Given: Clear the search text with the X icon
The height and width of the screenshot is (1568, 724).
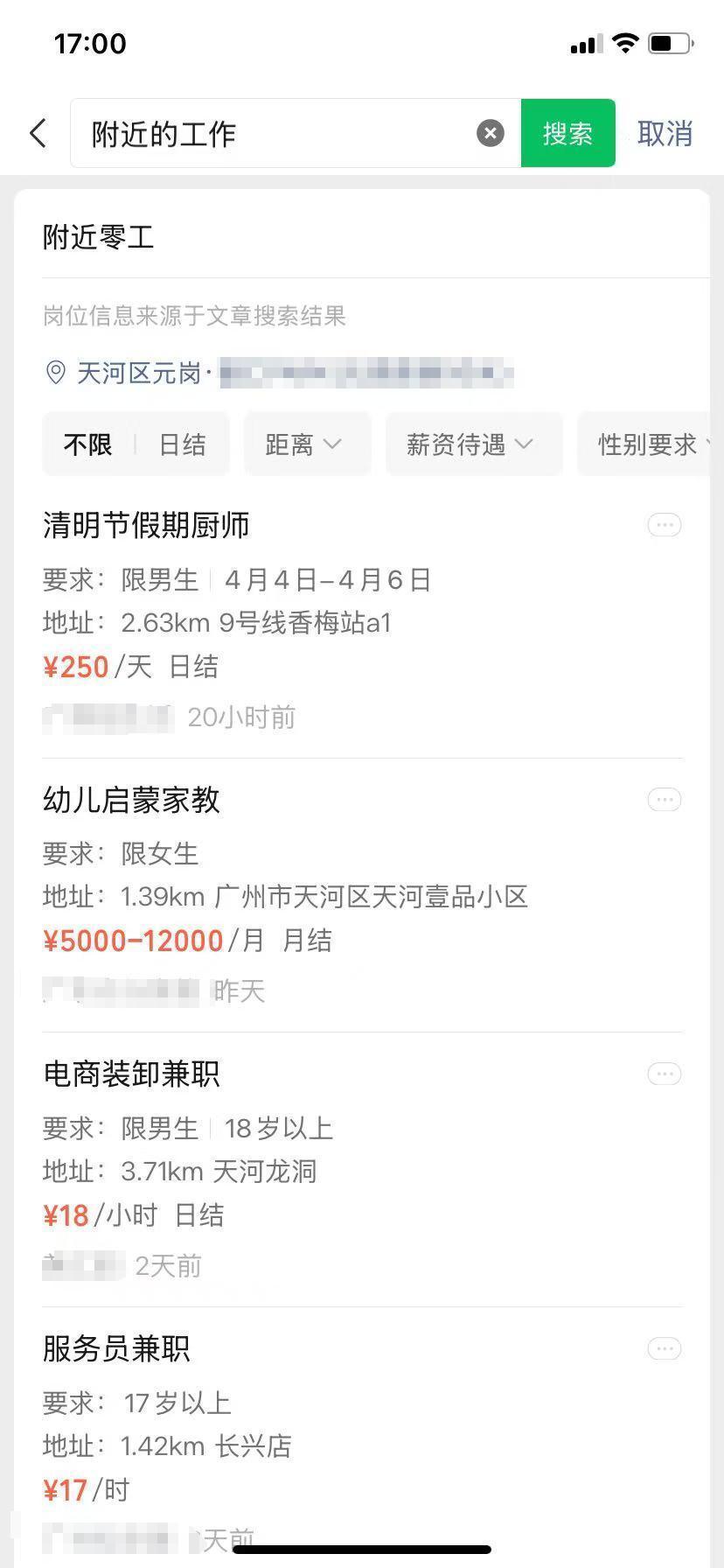Looking at the screenshot, I should coord(489,133).
